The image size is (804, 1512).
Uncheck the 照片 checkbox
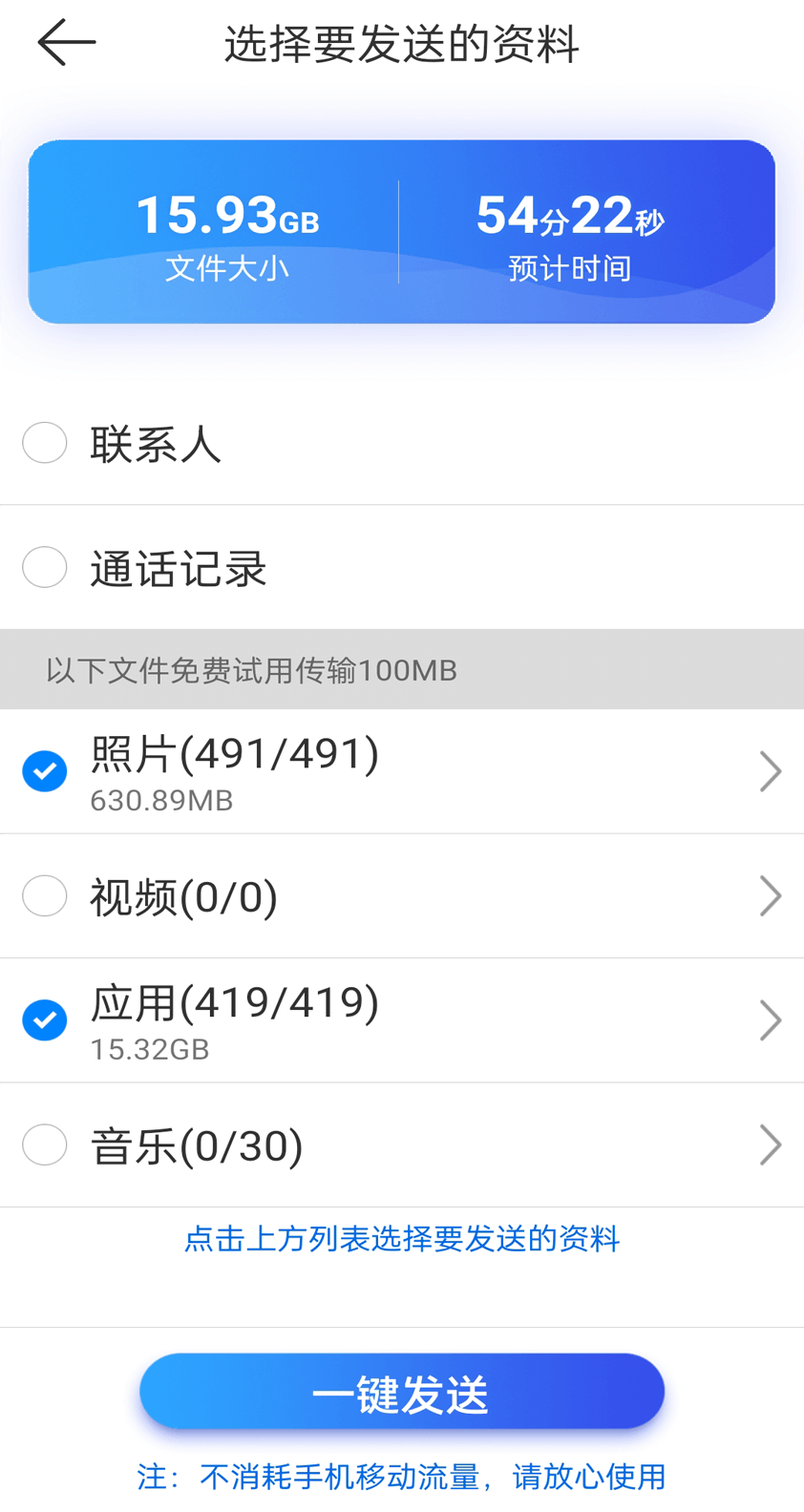pos(45,771)
